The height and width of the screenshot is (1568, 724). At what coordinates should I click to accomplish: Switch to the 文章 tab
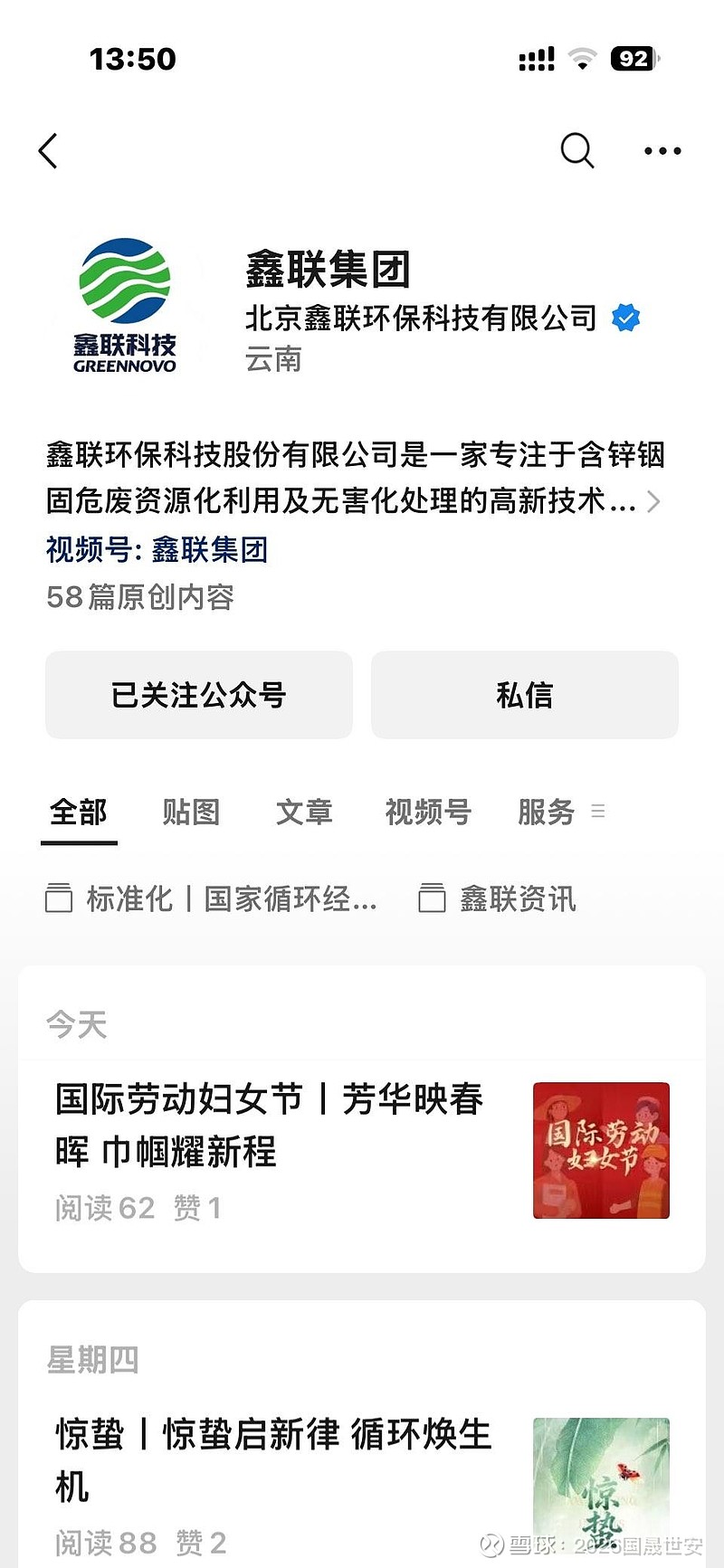click(305, 813)
